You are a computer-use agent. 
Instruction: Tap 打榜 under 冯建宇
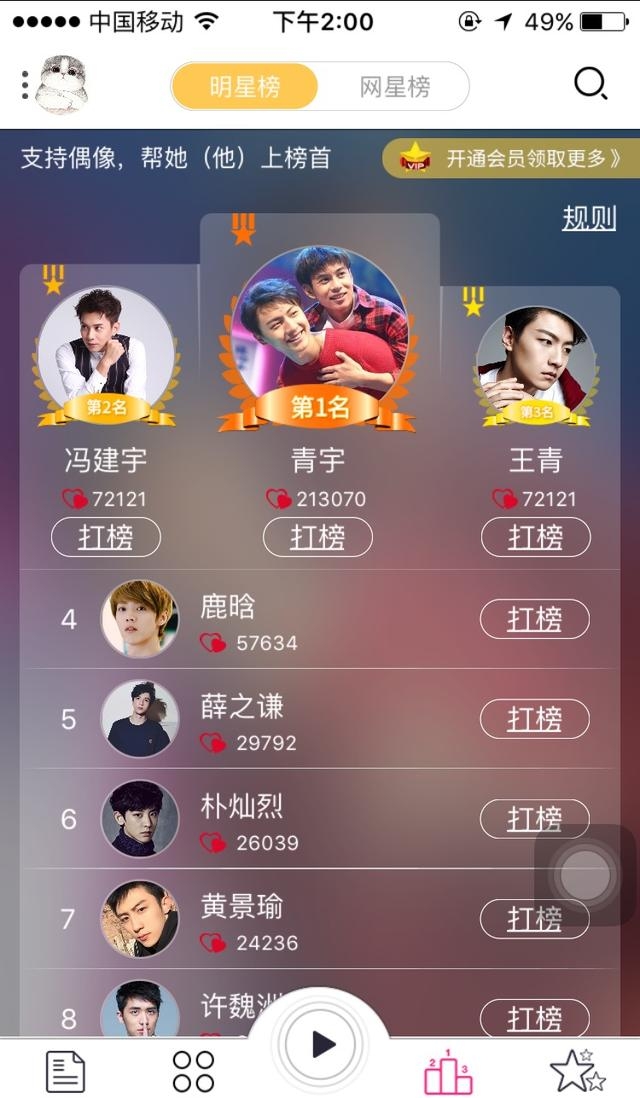(x=106, y=538)
